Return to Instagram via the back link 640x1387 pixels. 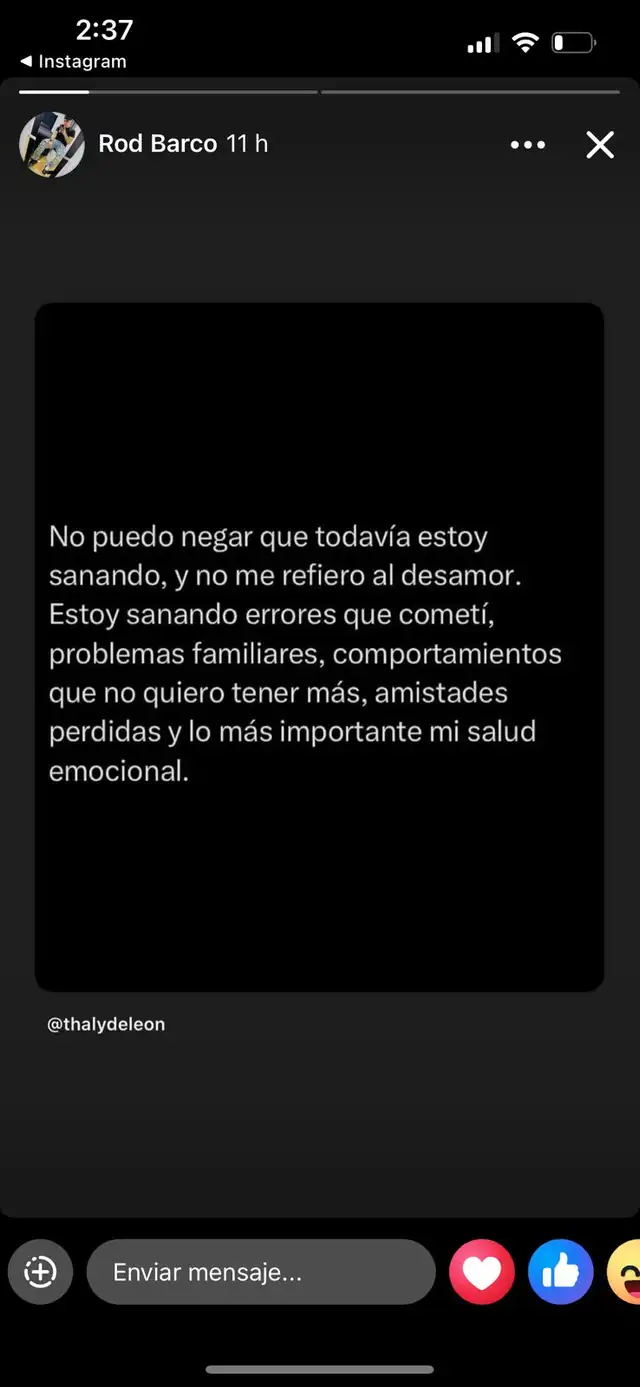[73, 62]
